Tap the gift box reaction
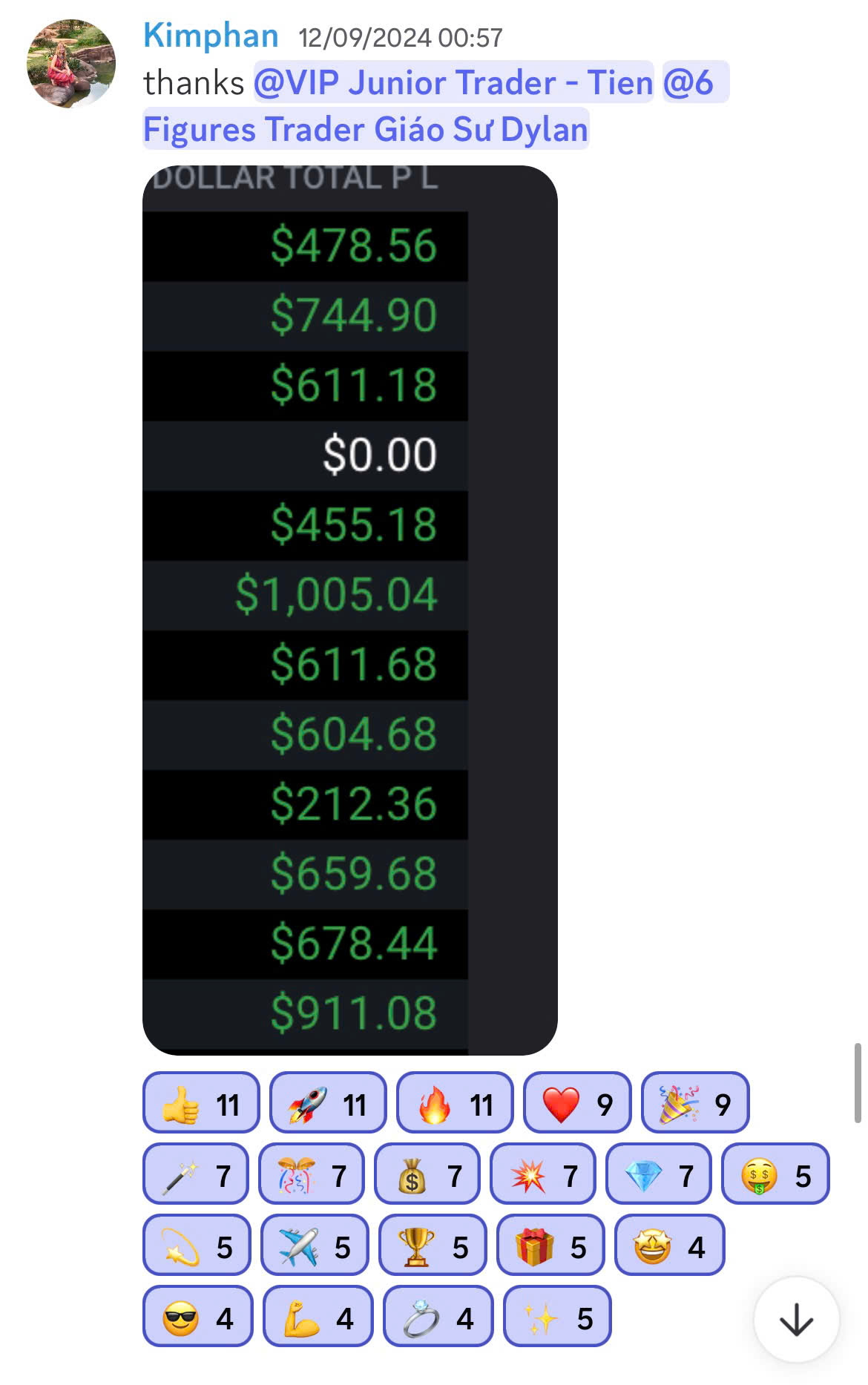This screenshot has width=868, height=1385. (550, 1245)
